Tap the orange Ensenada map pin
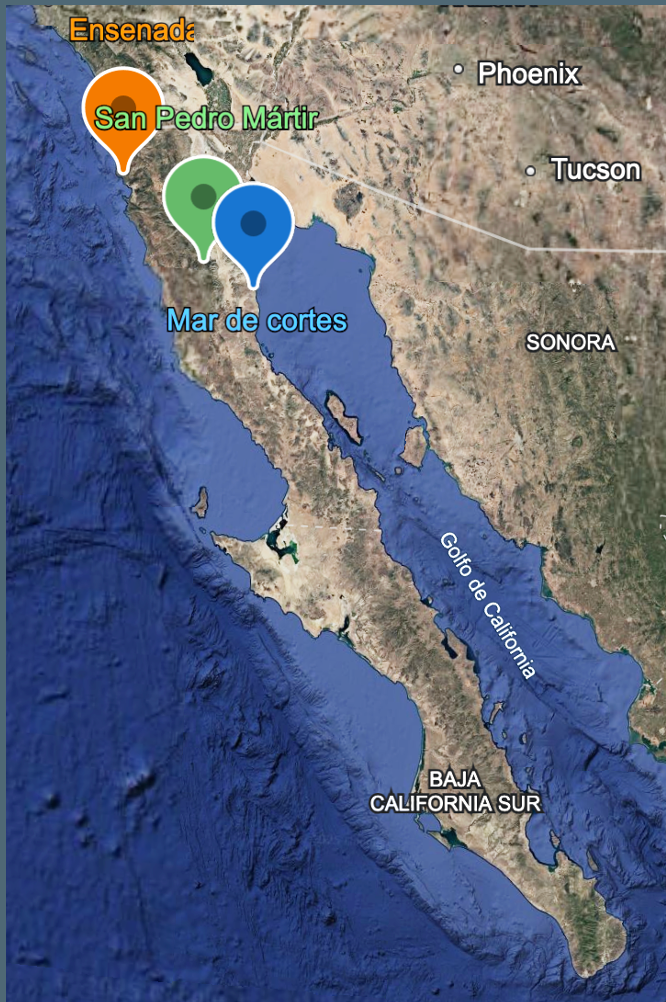666x1002 pixels. coord(123,108)
